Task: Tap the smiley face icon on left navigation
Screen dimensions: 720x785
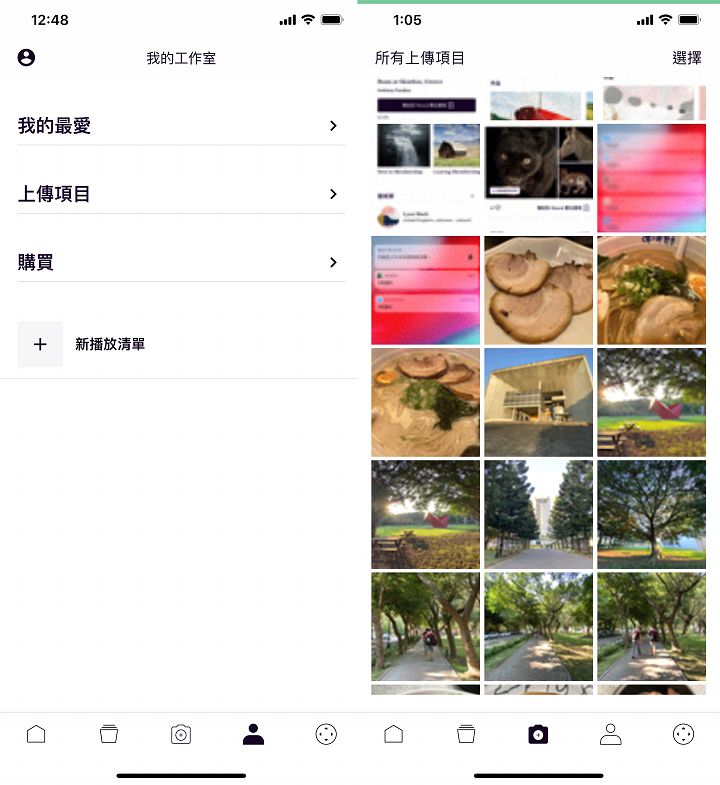Action: click(325, 733)
